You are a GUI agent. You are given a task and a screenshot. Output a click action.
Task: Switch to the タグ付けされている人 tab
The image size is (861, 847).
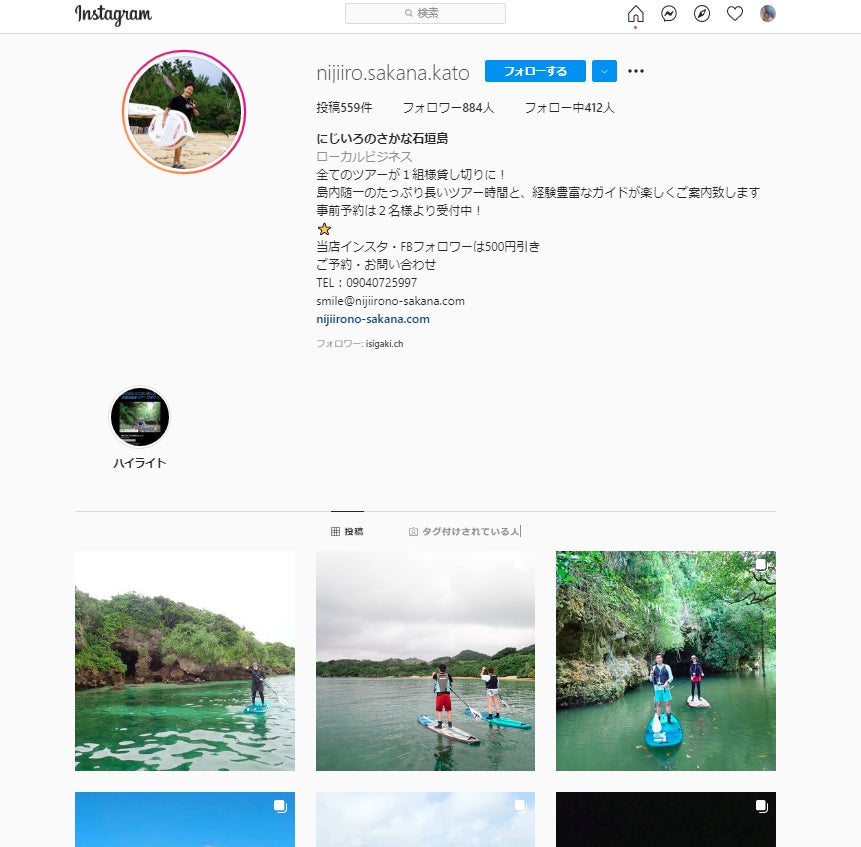point(464,532)
